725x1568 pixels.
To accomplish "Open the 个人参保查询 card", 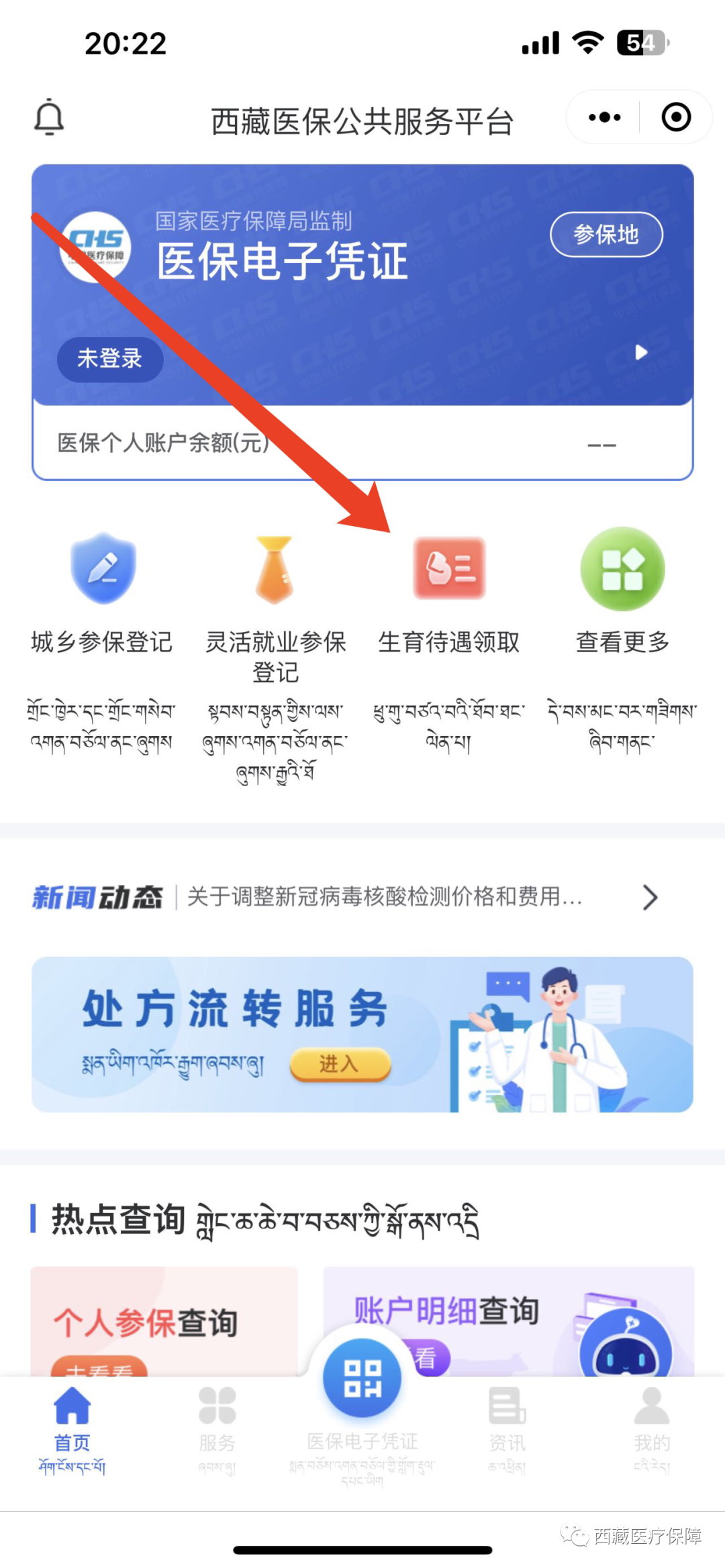I will click(x=164, y=1320).
